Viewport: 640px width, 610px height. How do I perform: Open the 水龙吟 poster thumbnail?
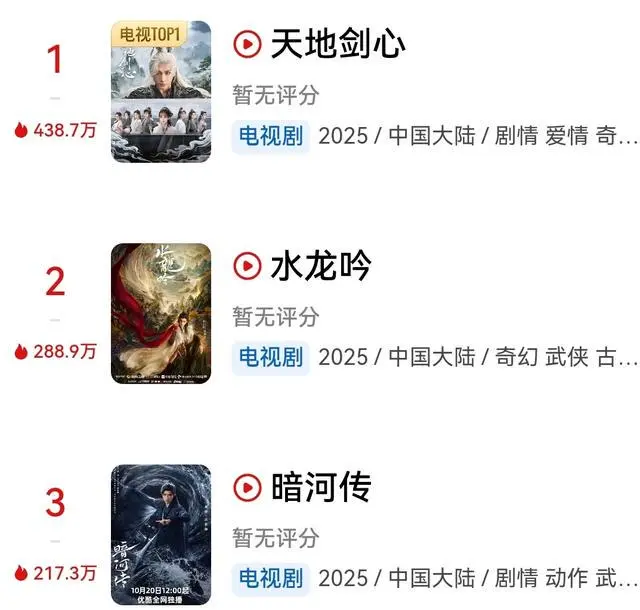point(161,313)
